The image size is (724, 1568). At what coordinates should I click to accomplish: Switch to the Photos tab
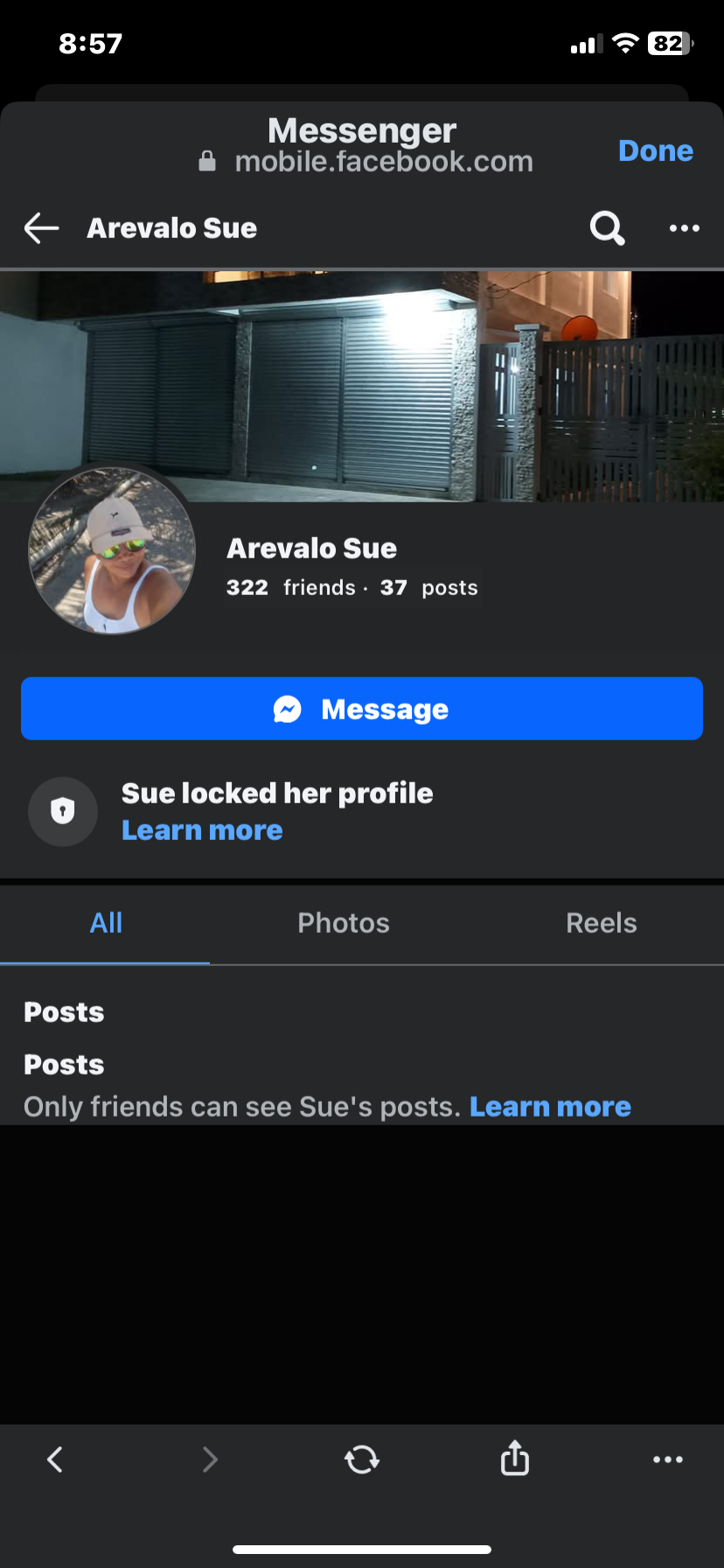pos(344,923)
